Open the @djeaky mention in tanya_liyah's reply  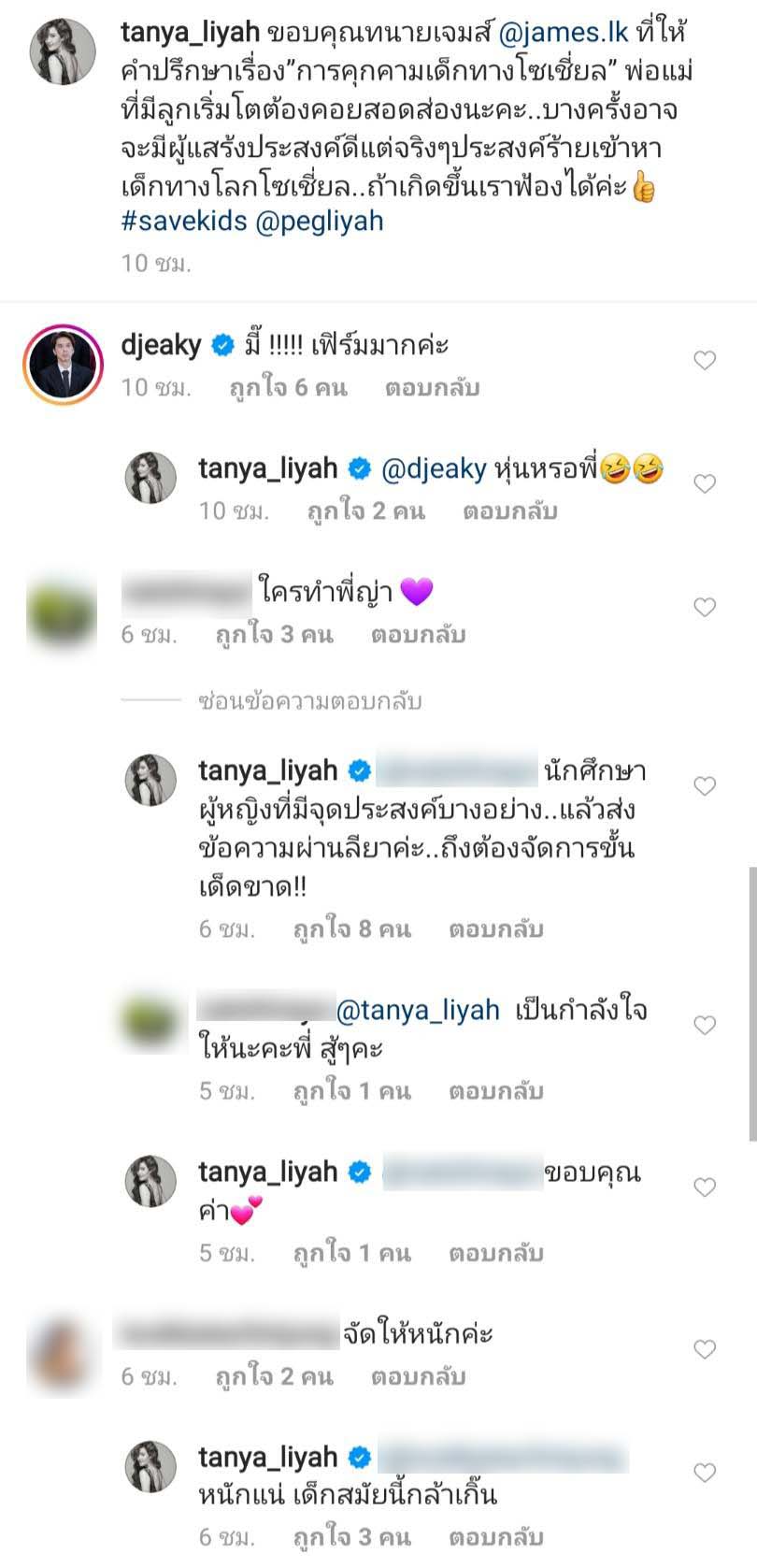[x=435, y=469]
